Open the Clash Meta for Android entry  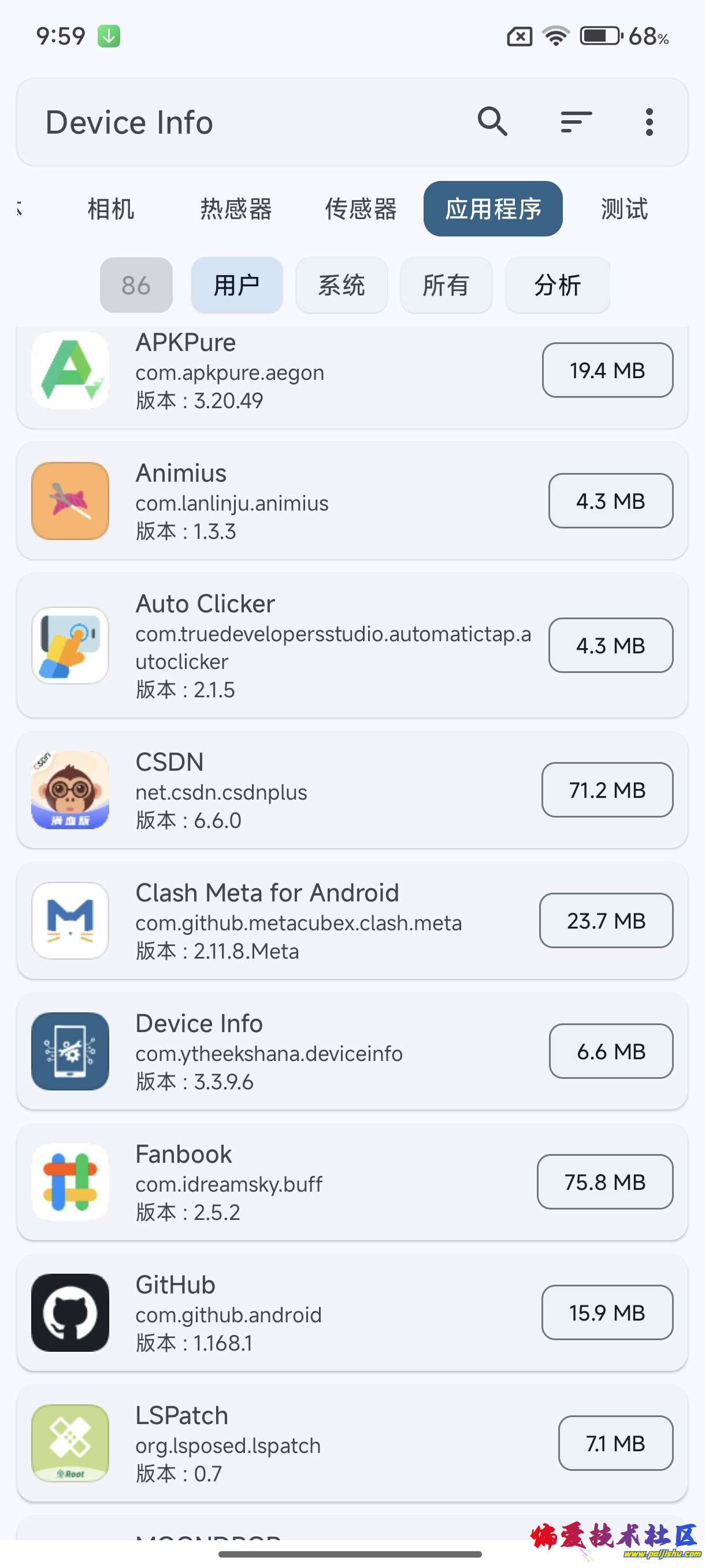pos(274,920)
